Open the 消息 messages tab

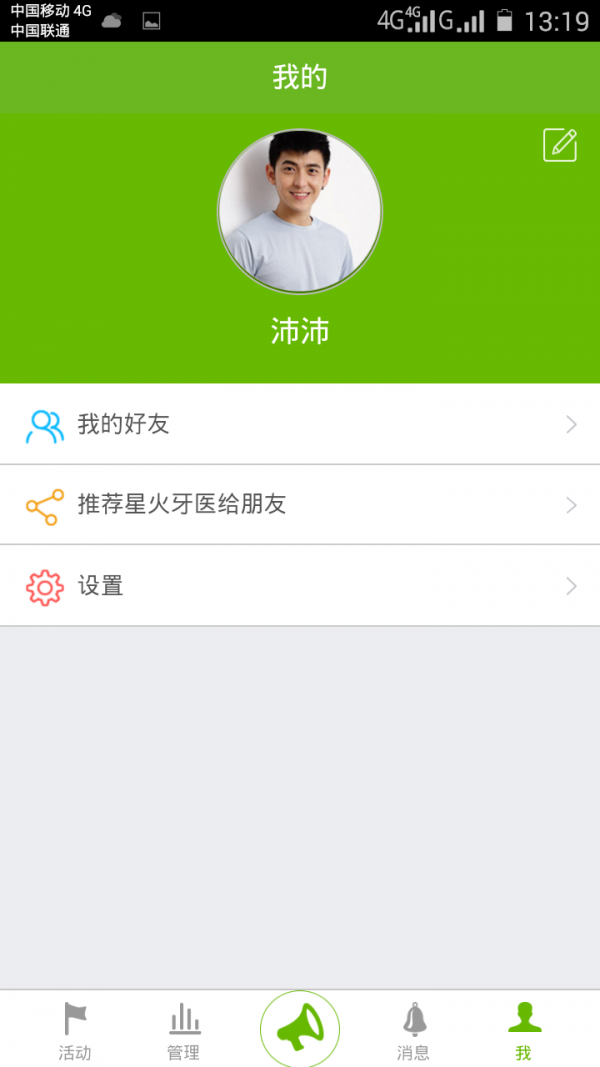(x=413, y=1031)
